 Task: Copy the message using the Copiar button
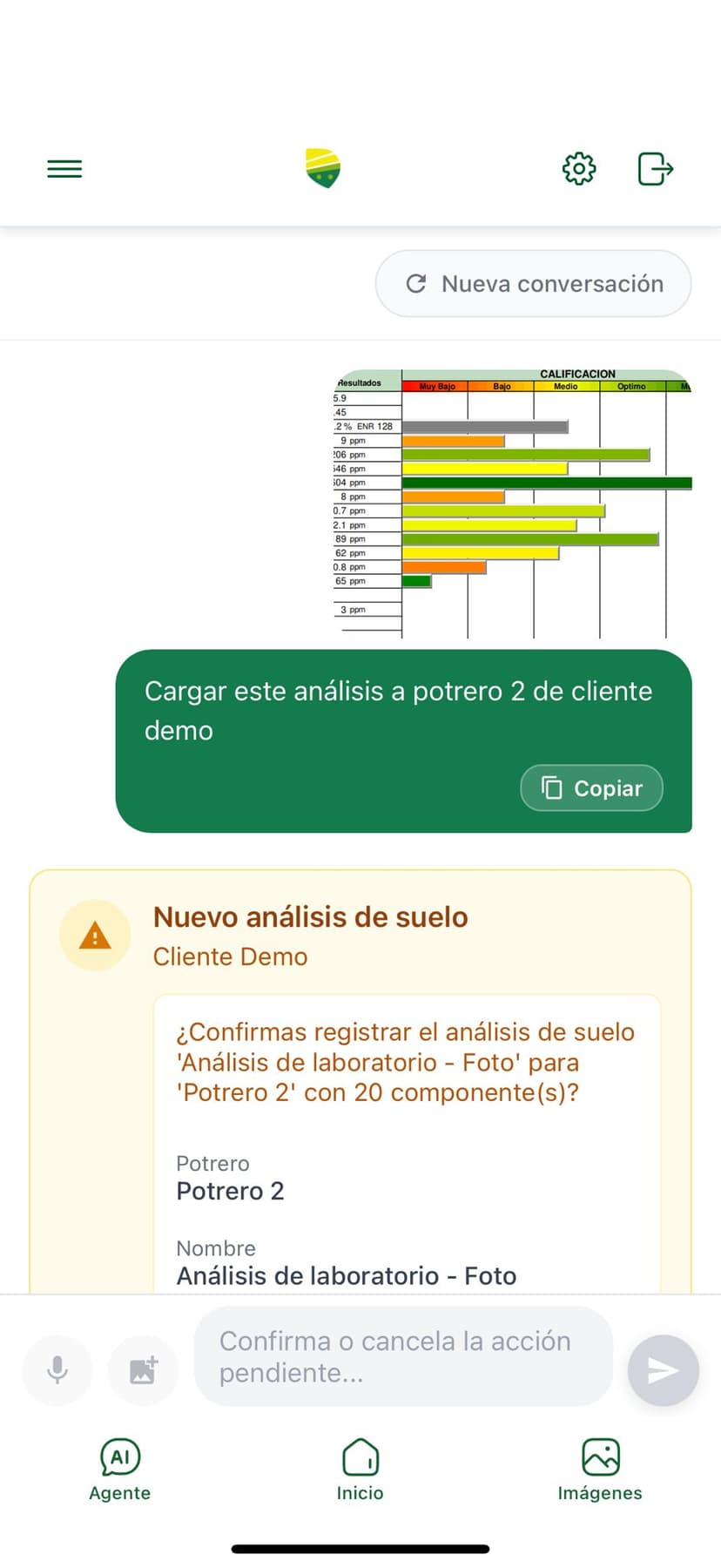click(591, 787)
